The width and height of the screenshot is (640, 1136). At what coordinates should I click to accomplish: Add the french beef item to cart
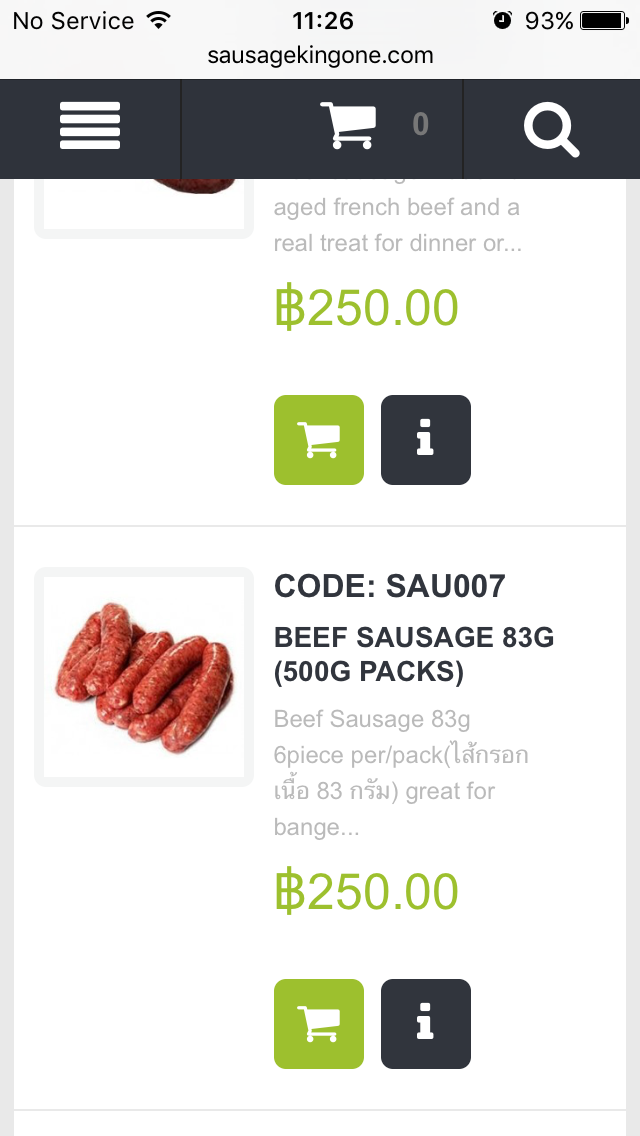coord(319,440)
